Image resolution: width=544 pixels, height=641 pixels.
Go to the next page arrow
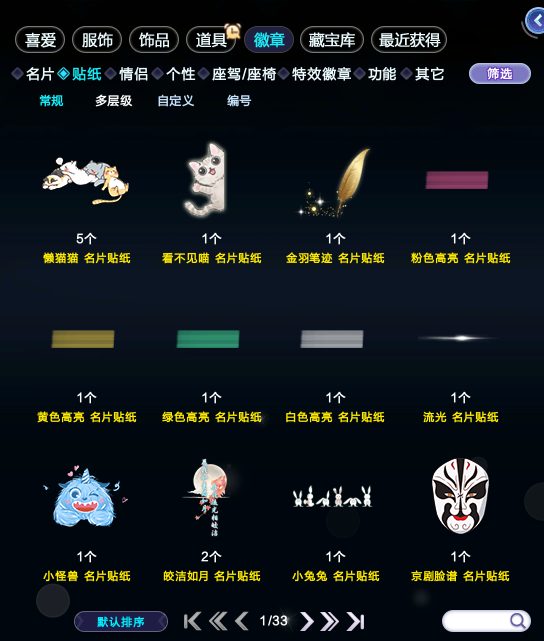tap(307, 622)
